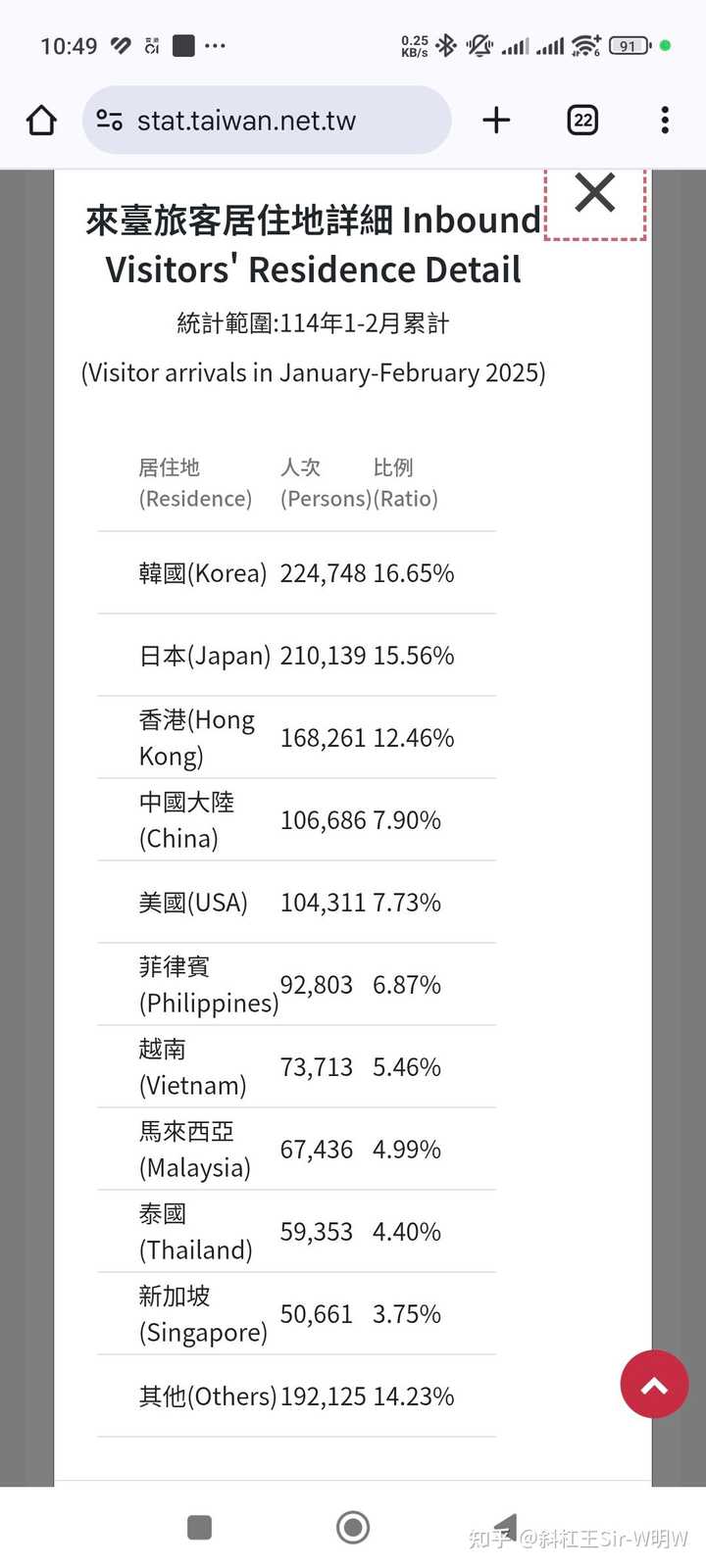706x1568 pixels.
Task: View the 22 open tabs
Action: (x=582, y=120)
